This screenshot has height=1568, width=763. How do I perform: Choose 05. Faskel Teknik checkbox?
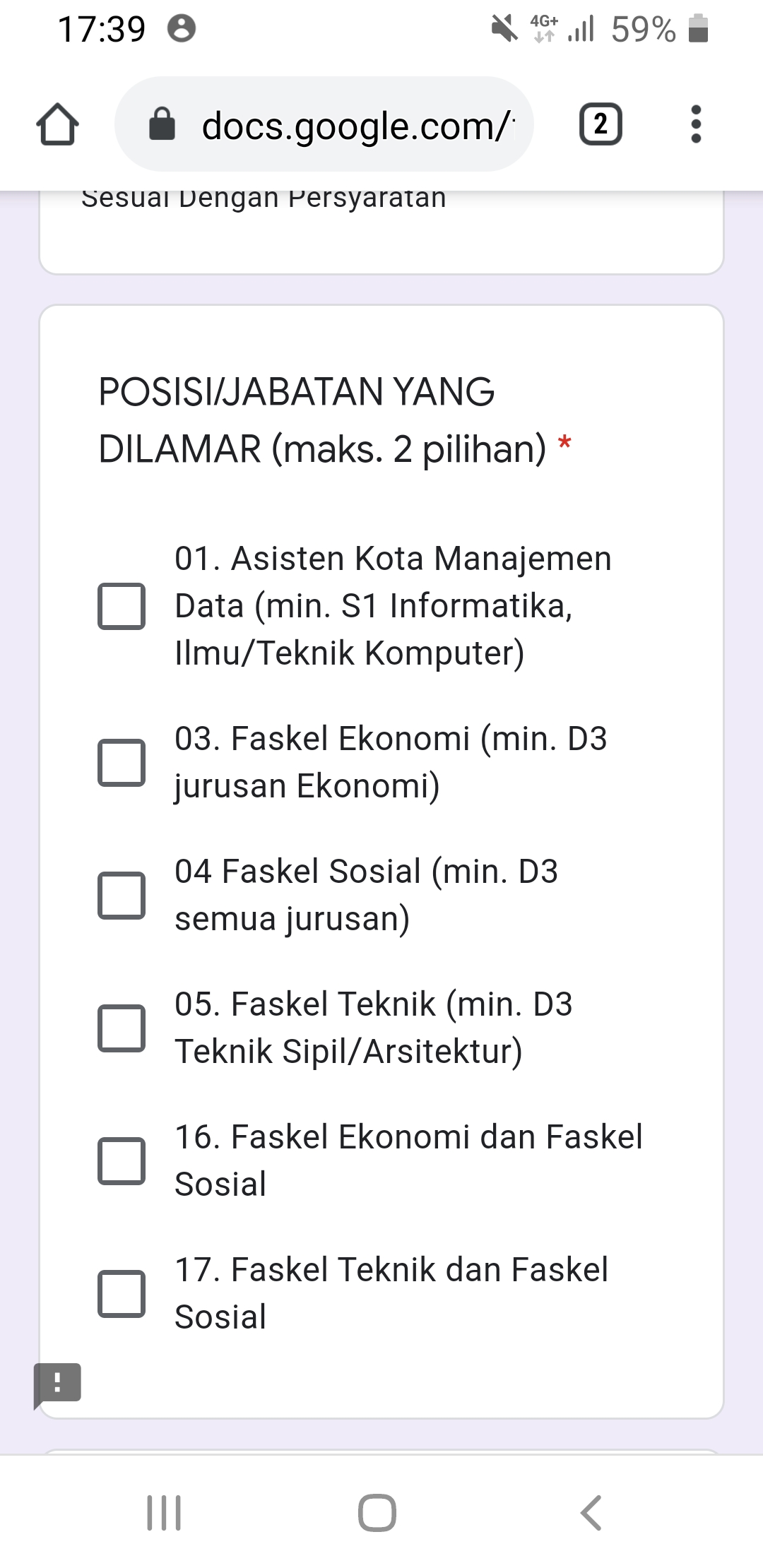(x=122, y=1028)
